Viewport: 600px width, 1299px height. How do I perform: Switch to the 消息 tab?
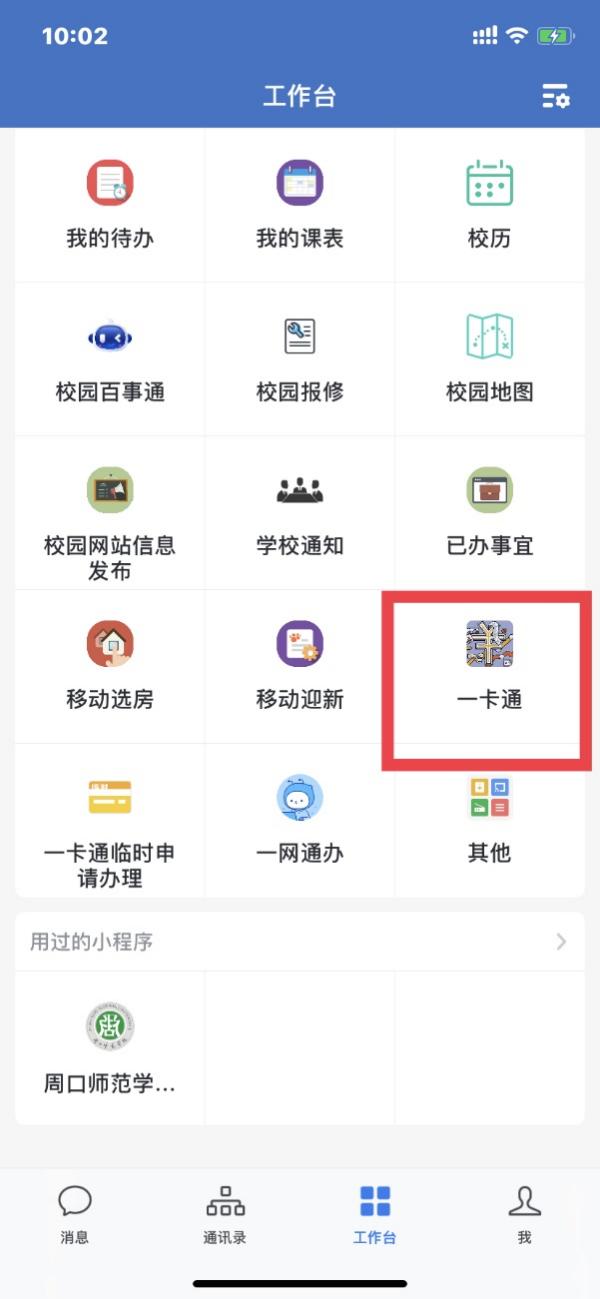[x=75, y=1214]
